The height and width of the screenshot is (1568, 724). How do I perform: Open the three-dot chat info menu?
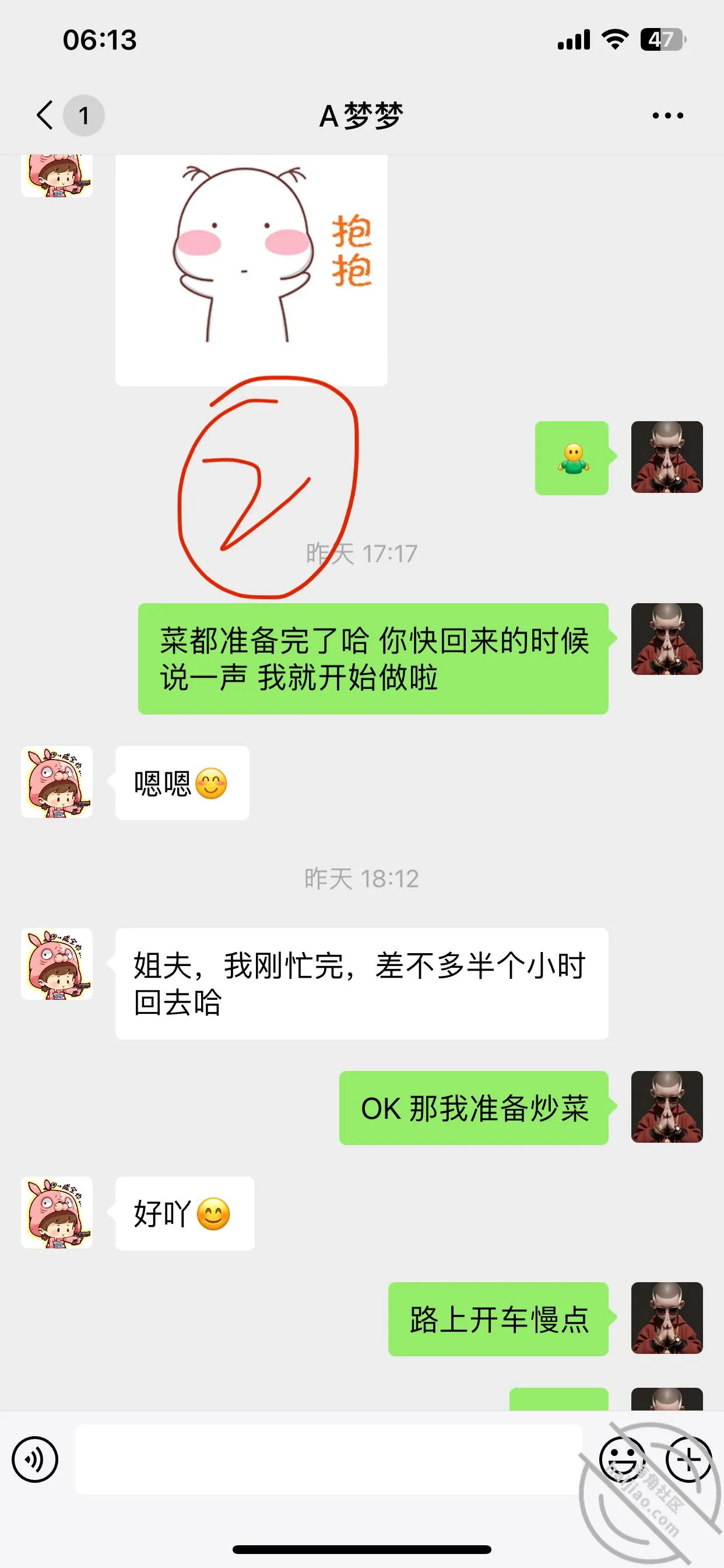click(667, 115)
